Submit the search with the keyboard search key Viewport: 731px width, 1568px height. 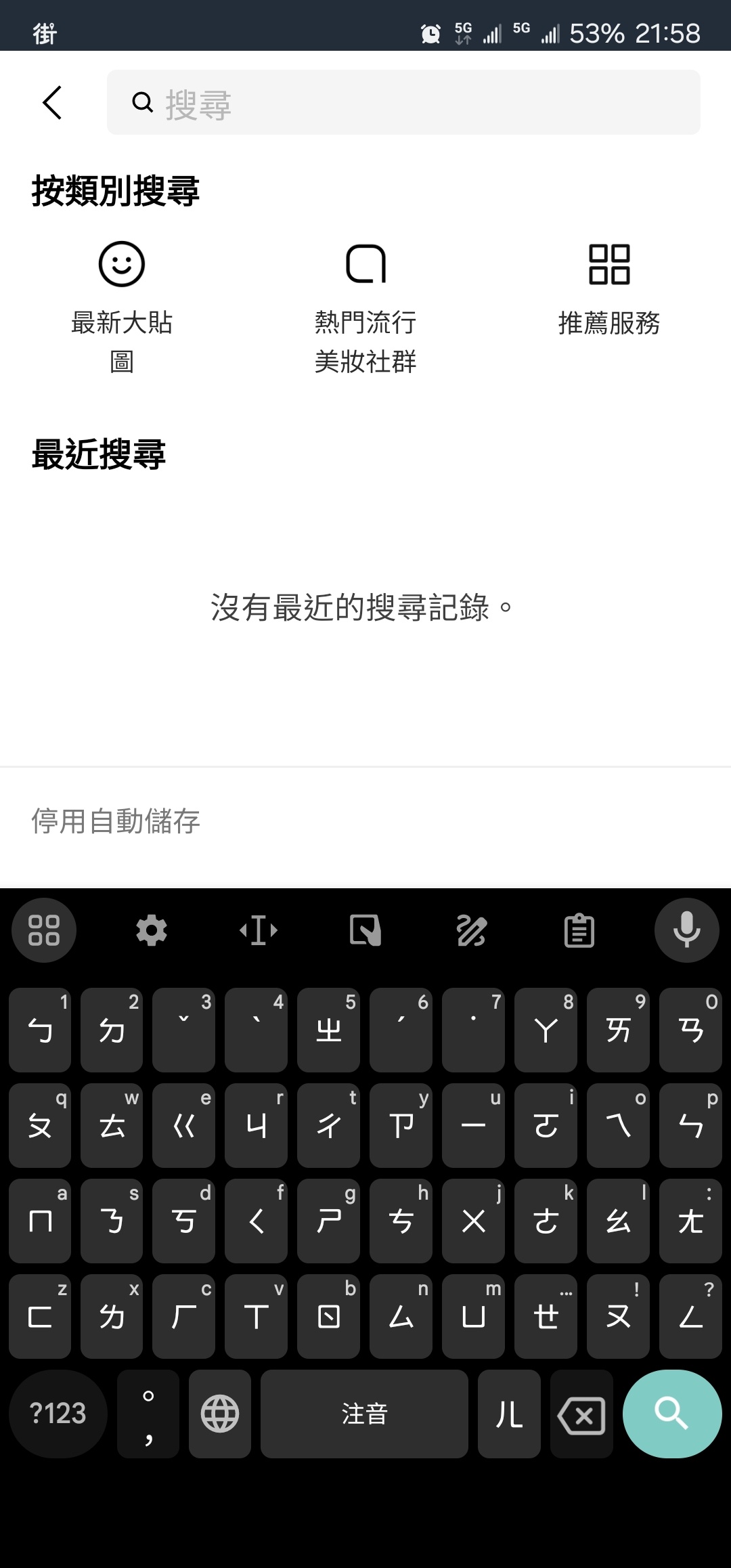[x=671, y=1414]
